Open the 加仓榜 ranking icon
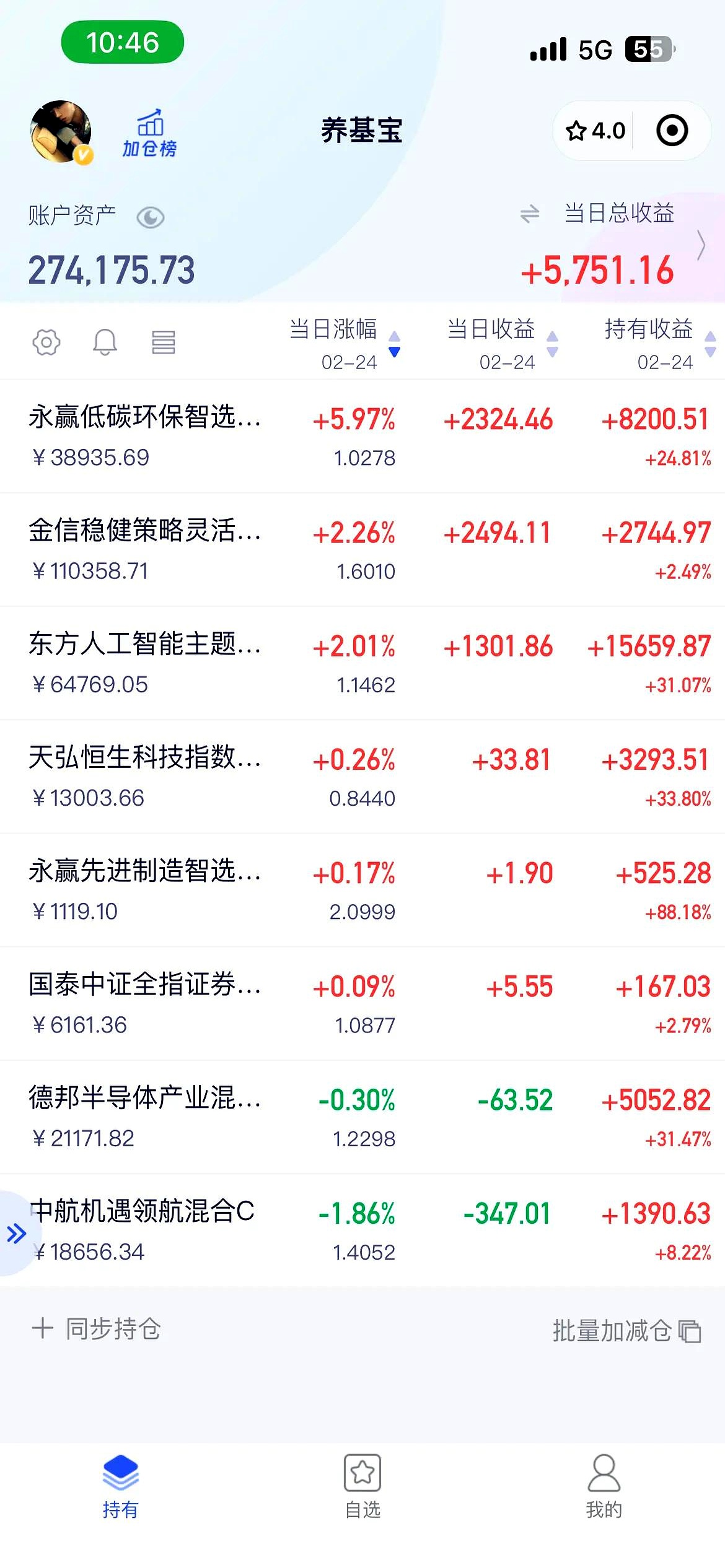Screen dimensions: 725x1568 (x=149, y=133)
